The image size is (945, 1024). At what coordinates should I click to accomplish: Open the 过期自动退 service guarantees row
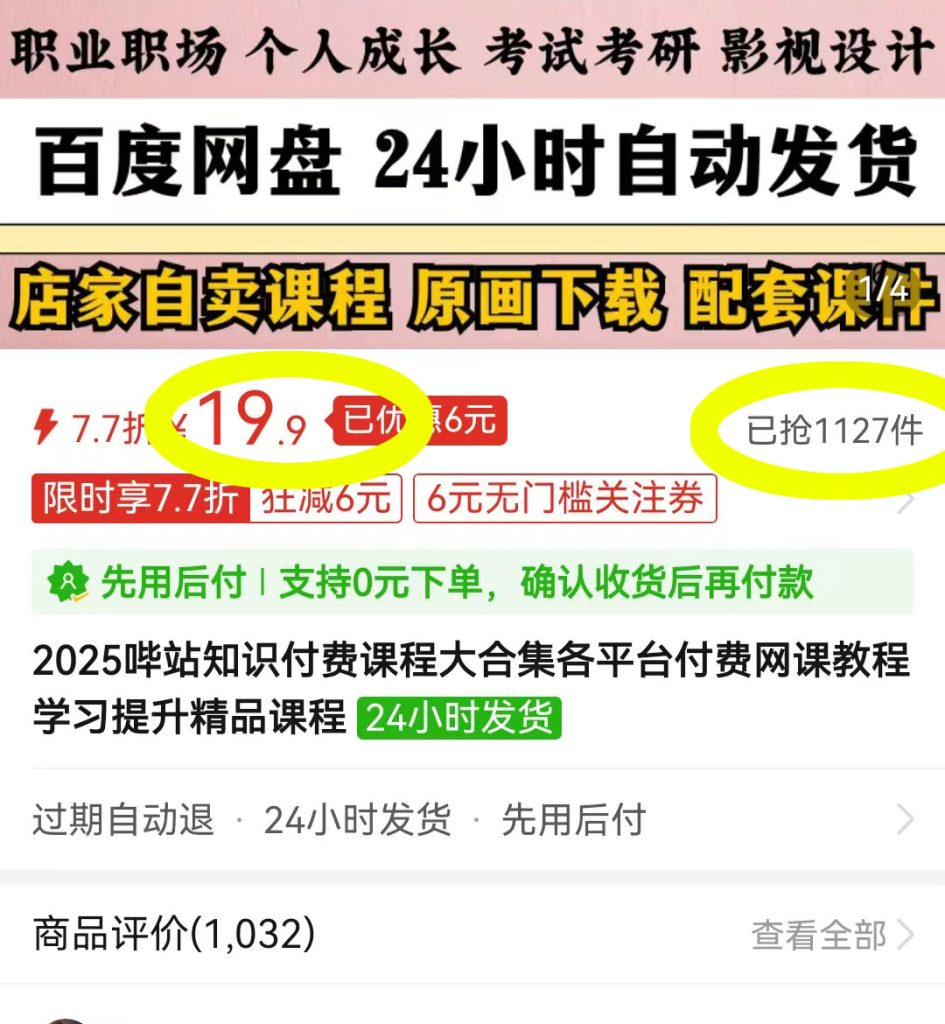[472, 820]
